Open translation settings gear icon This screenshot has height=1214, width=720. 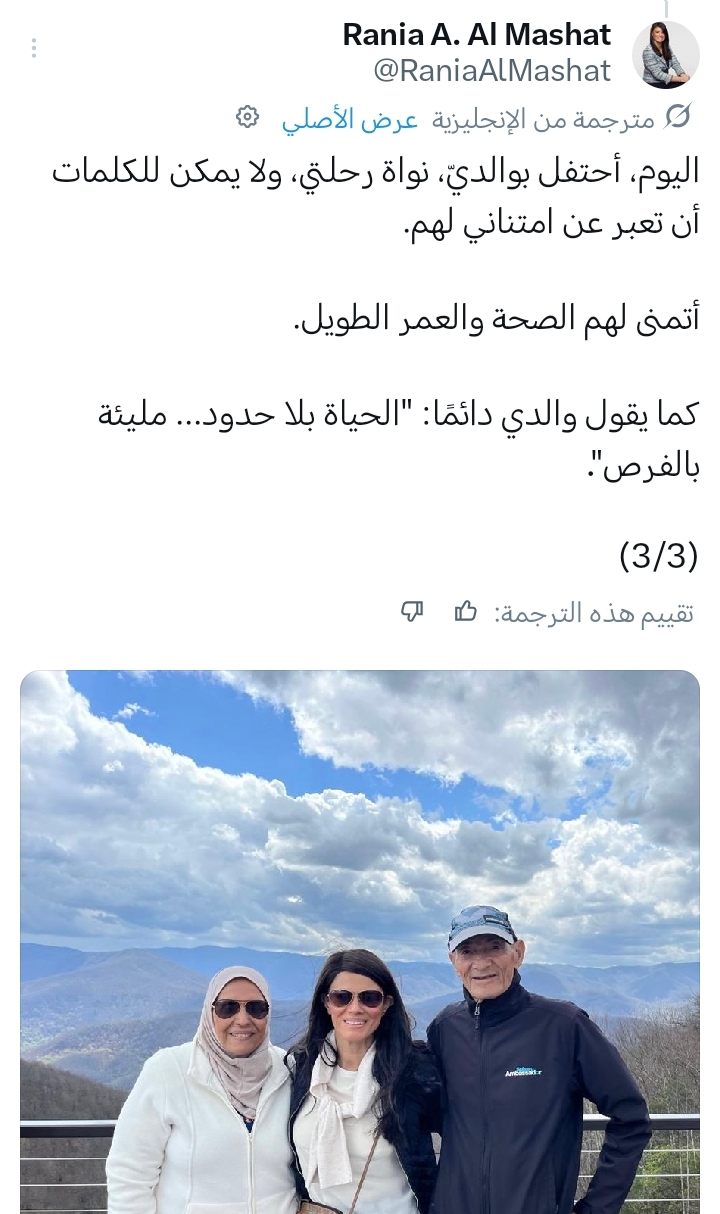(247, 118)
